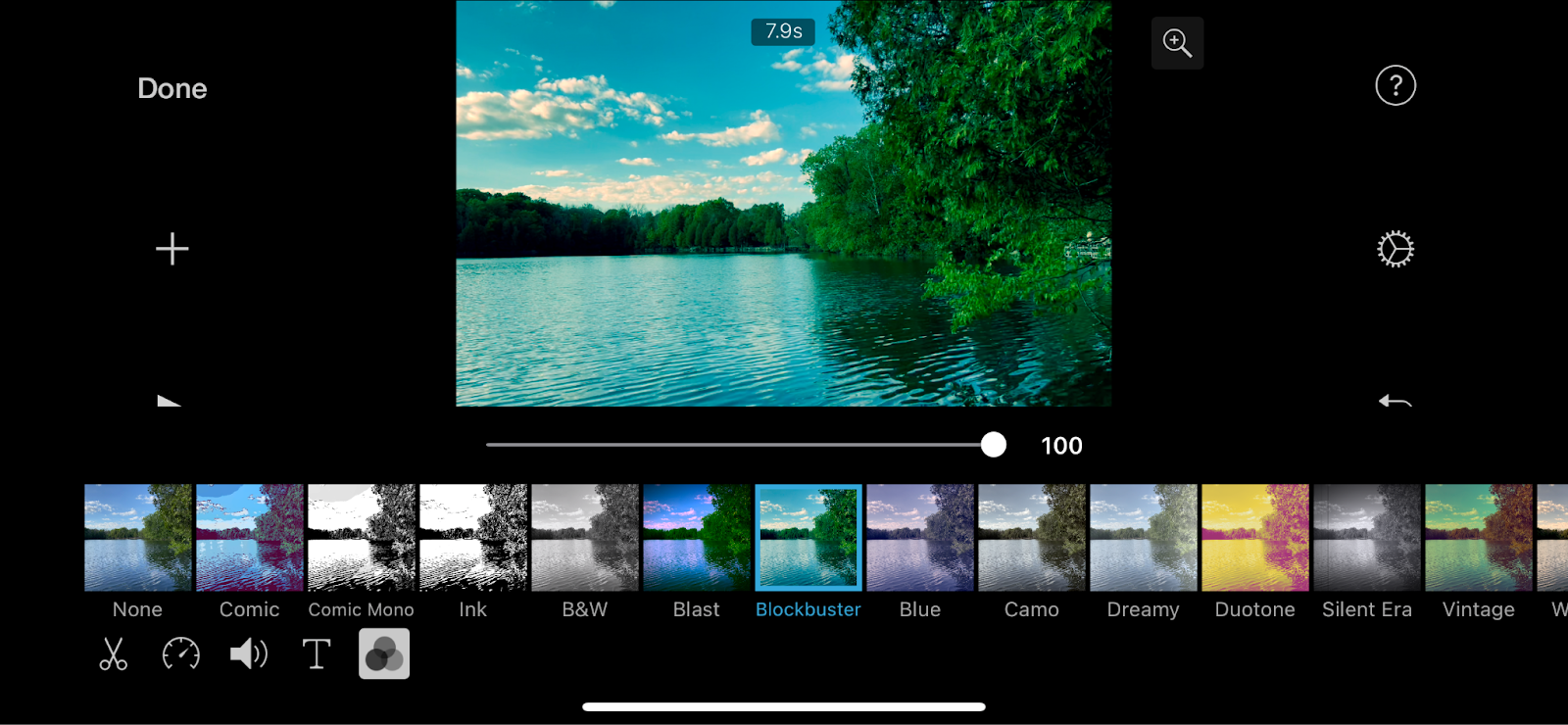Add media with the plus icon
Image resolution: width=1568 pixels, height=725 pixels.
pos(172,249)
